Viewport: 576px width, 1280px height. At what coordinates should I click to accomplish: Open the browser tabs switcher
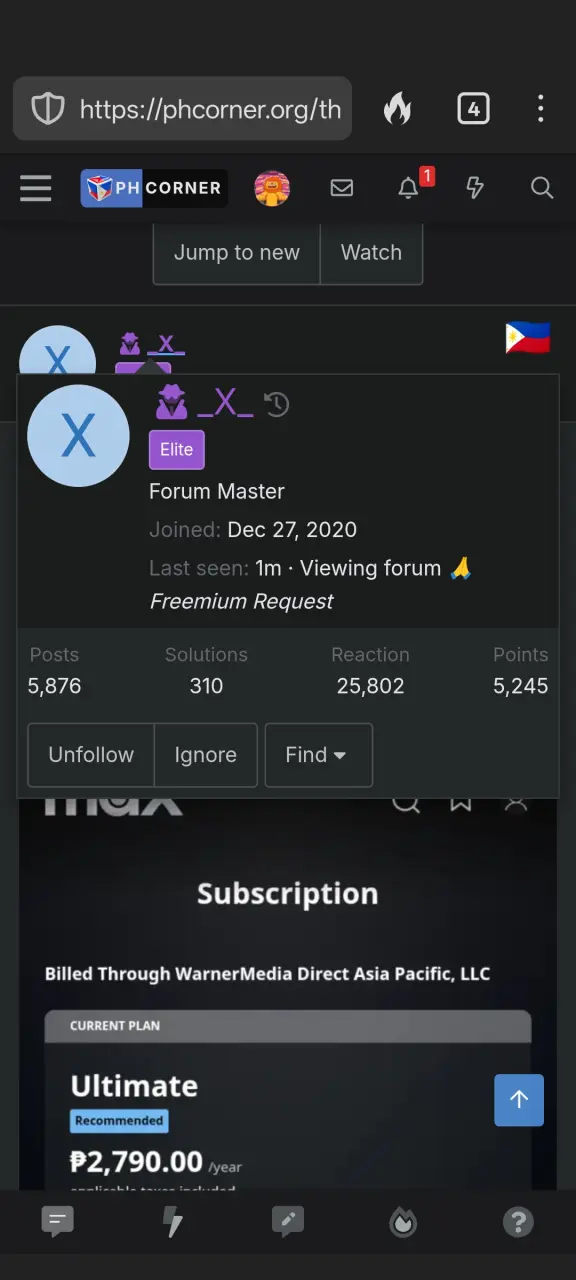[473, 108]
